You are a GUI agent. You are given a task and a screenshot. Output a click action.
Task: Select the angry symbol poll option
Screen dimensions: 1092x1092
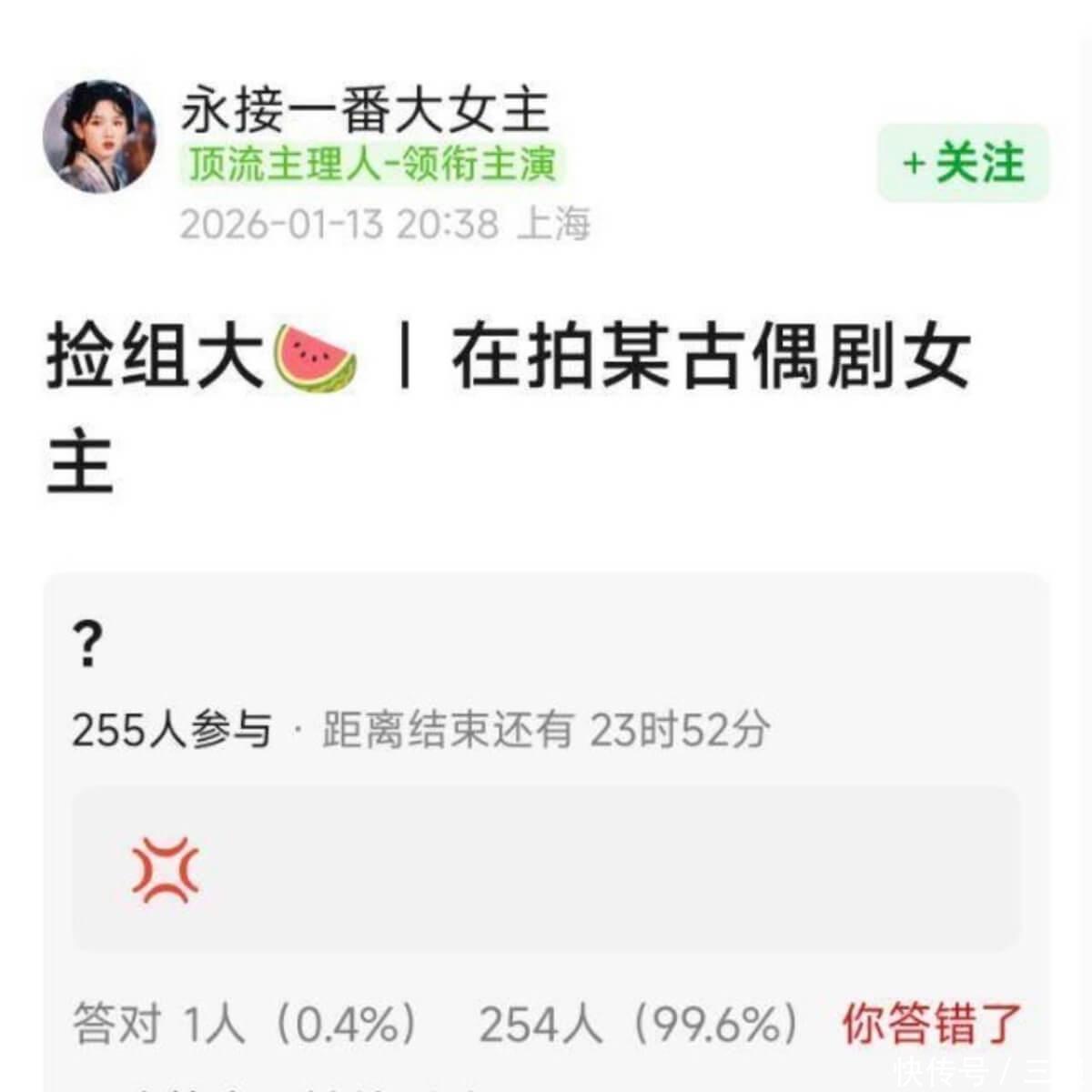546,870
